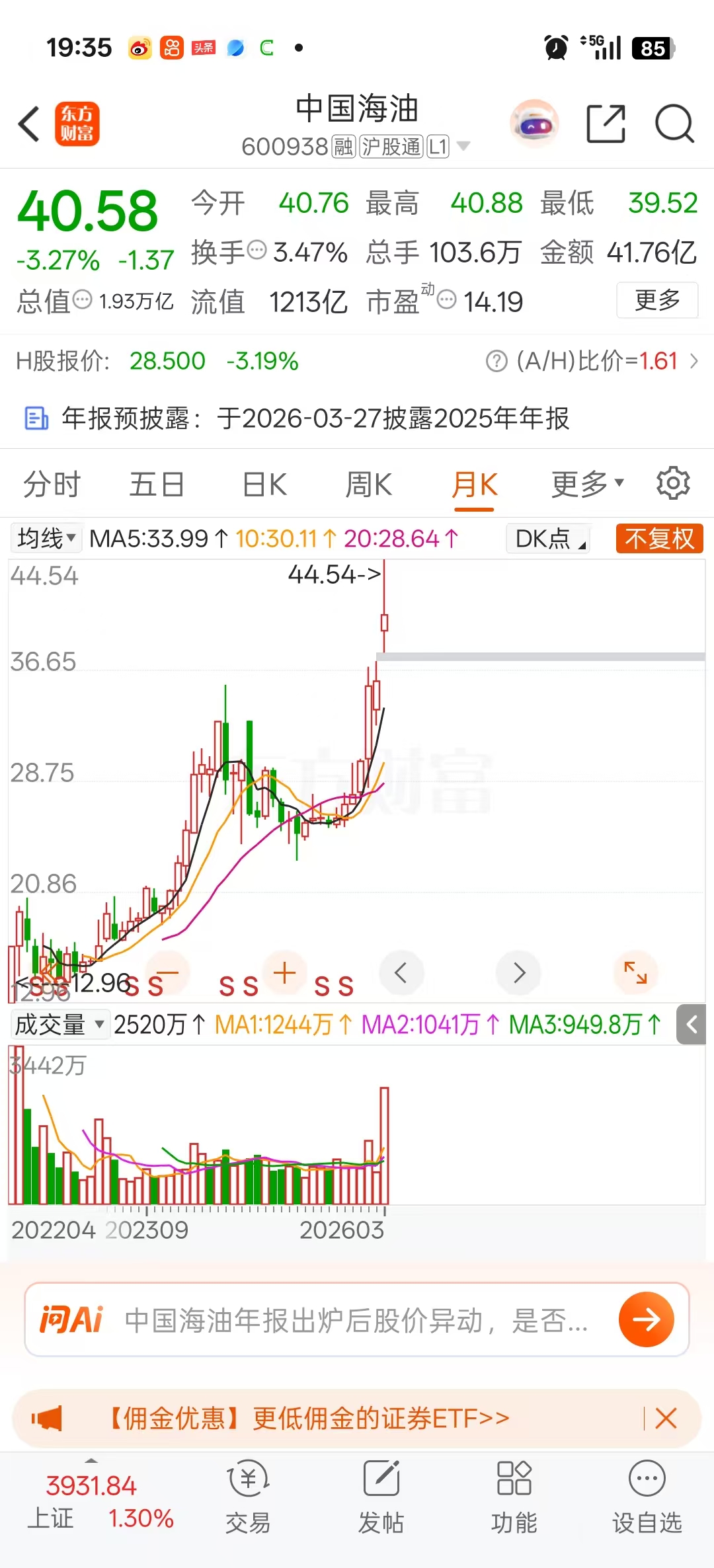Go back using the top-left arrow
This screenshot has width=714, height=1568.
tap(30, 124)
